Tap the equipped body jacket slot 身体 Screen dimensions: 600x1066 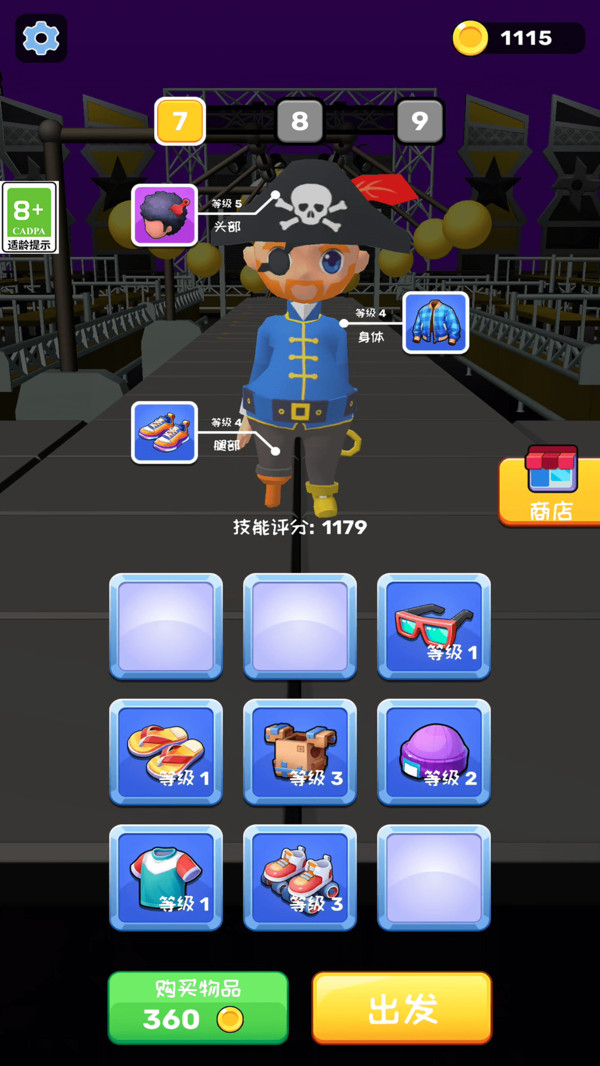click(436, 323)
